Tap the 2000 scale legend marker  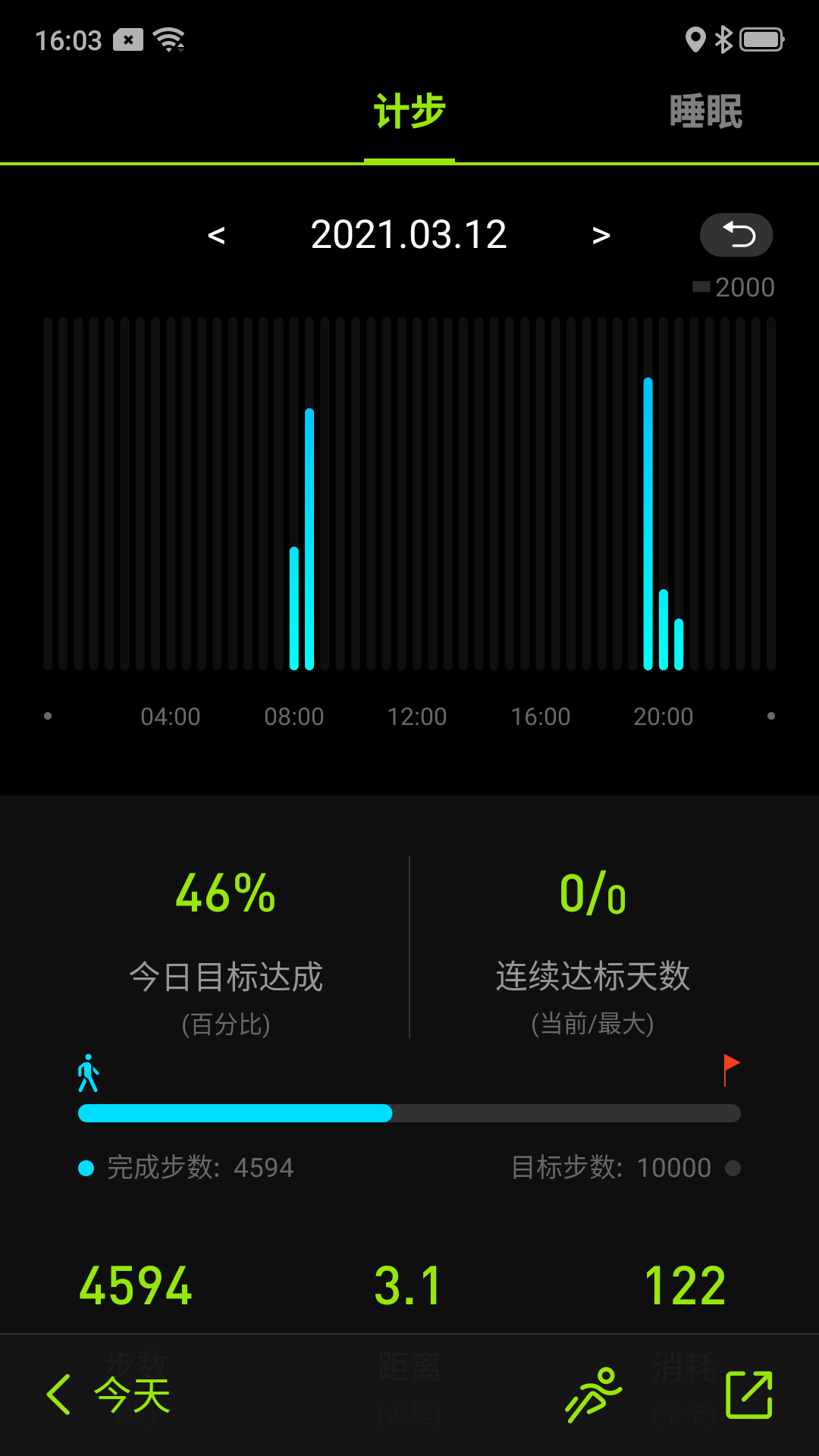(733, 287)
